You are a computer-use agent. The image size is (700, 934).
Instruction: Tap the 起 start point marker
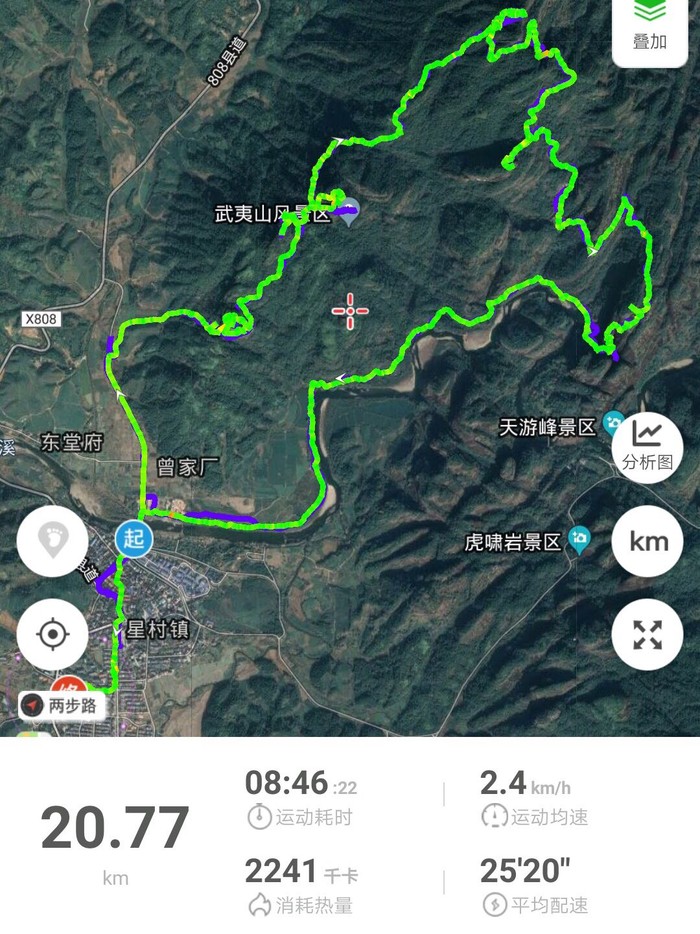(x=133, y=538)
